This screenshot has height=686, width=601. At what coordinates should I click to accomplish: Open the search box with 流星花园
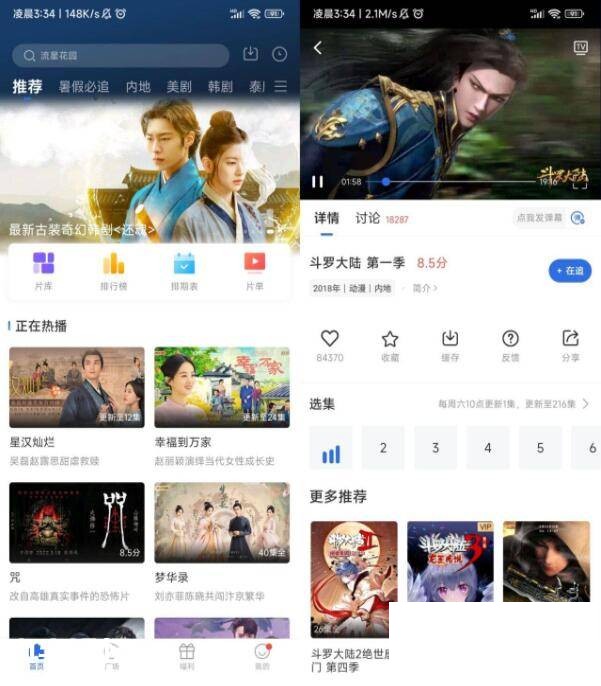point(120,55)
